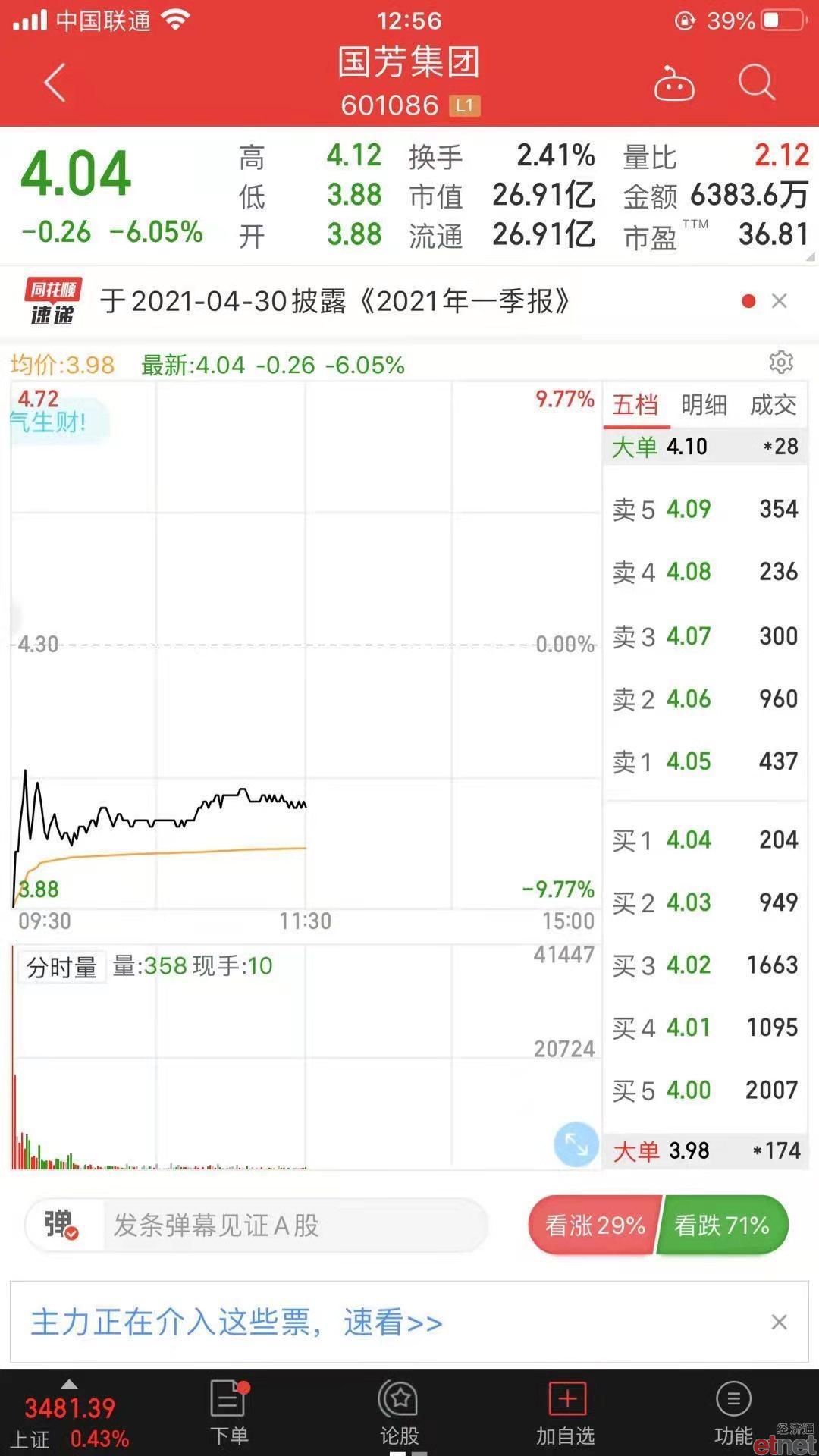Vote 看跌 71%
The height and width of the screenshot is (1456, 819).
(722, 1225)
